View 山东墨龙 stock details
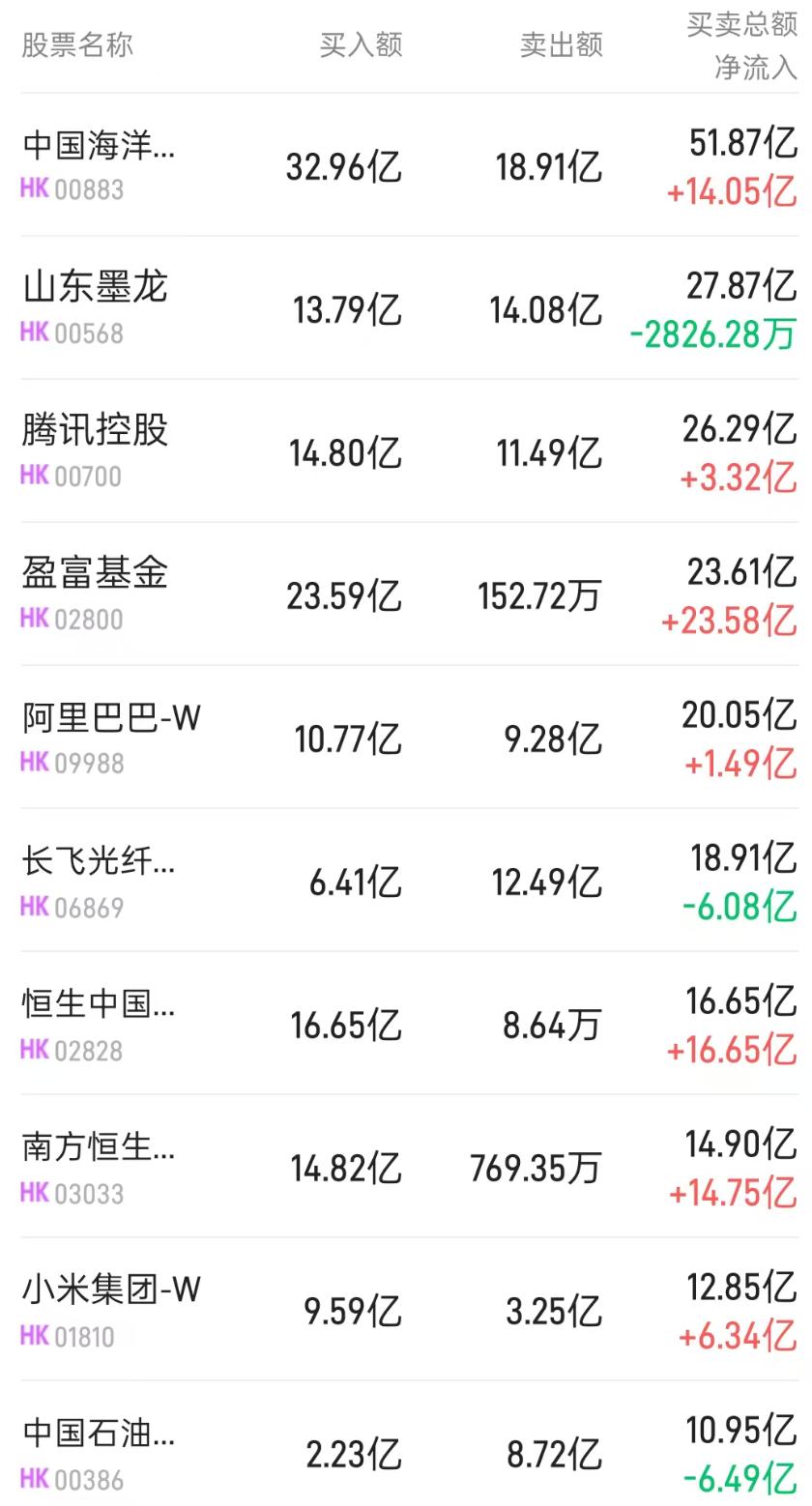Image resolution: width=812 pixels, height=1506 pixels. (x=96, y=307)
